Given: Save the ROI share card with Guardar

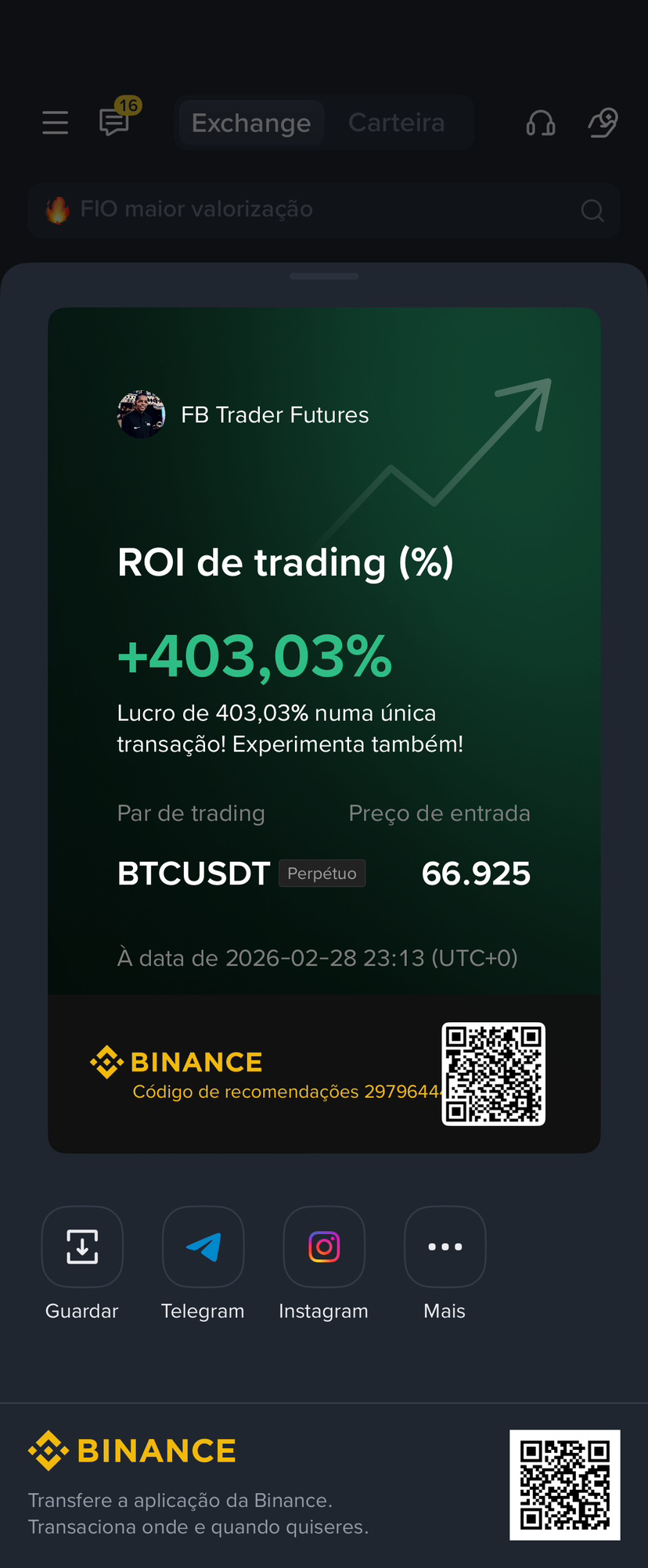Looking at the screenshot, I should click(82, 1247).
